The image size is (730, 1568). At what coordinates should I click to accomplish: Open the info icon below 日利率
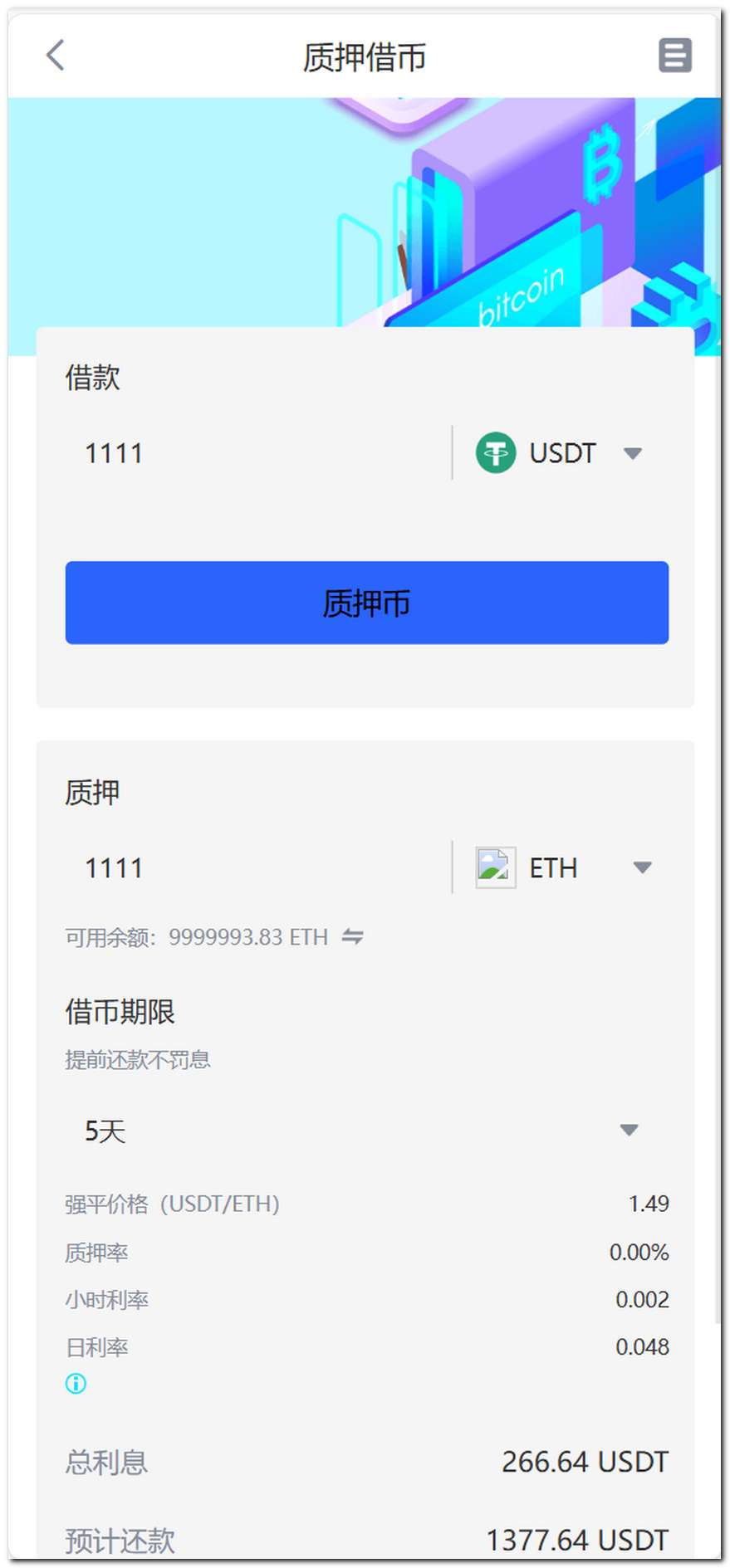76,1383
